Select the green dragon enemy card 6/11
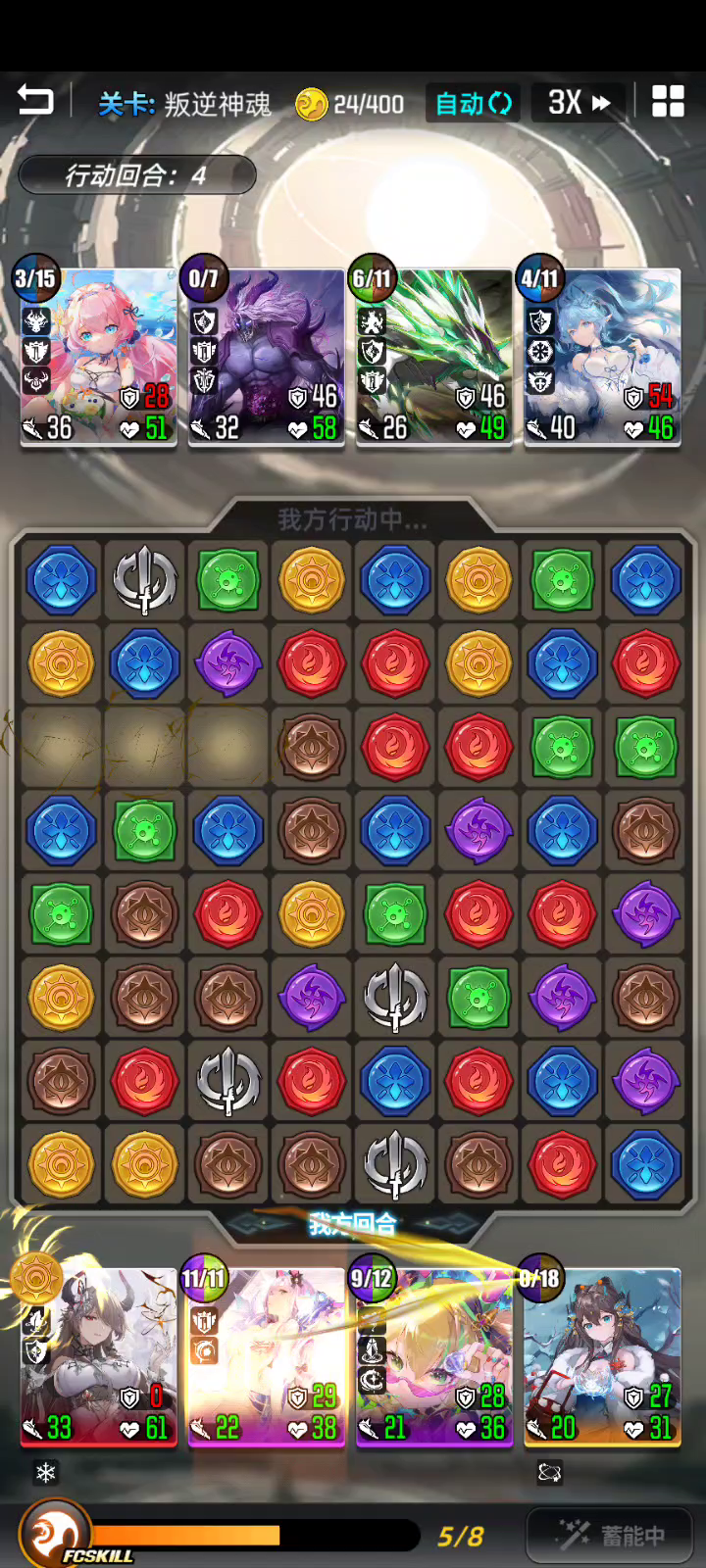Screen dimensions: 706x1568 pyautogui.click(x=433, y=359)
